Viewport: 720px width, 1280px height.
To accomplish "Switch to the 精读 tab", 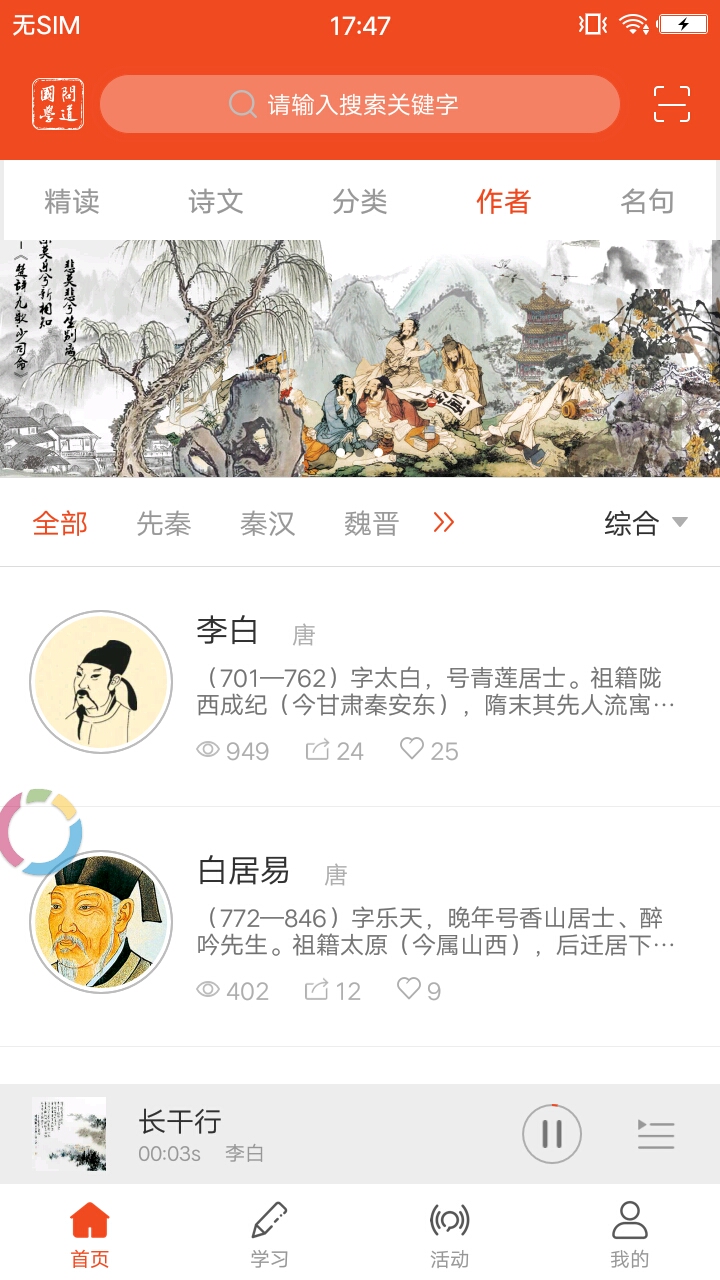I will [x=72, y=202].
